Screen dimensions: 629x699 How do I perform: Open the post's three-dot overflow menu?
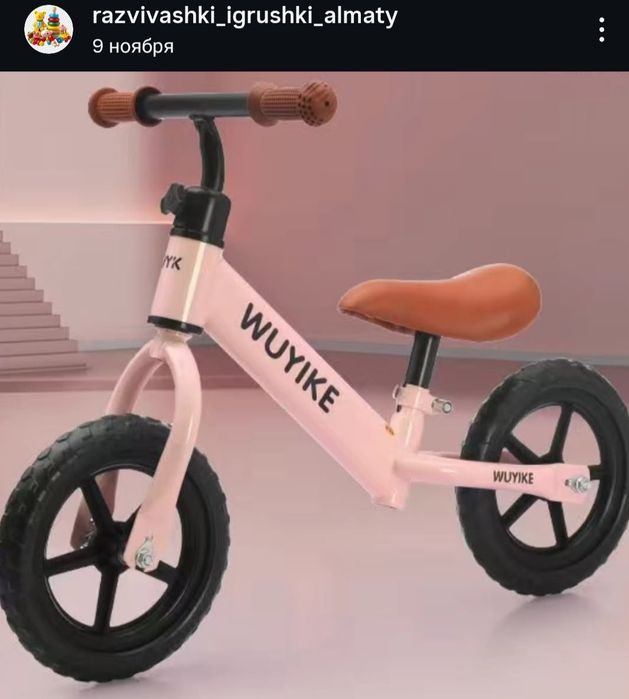[x=601, y=30]
